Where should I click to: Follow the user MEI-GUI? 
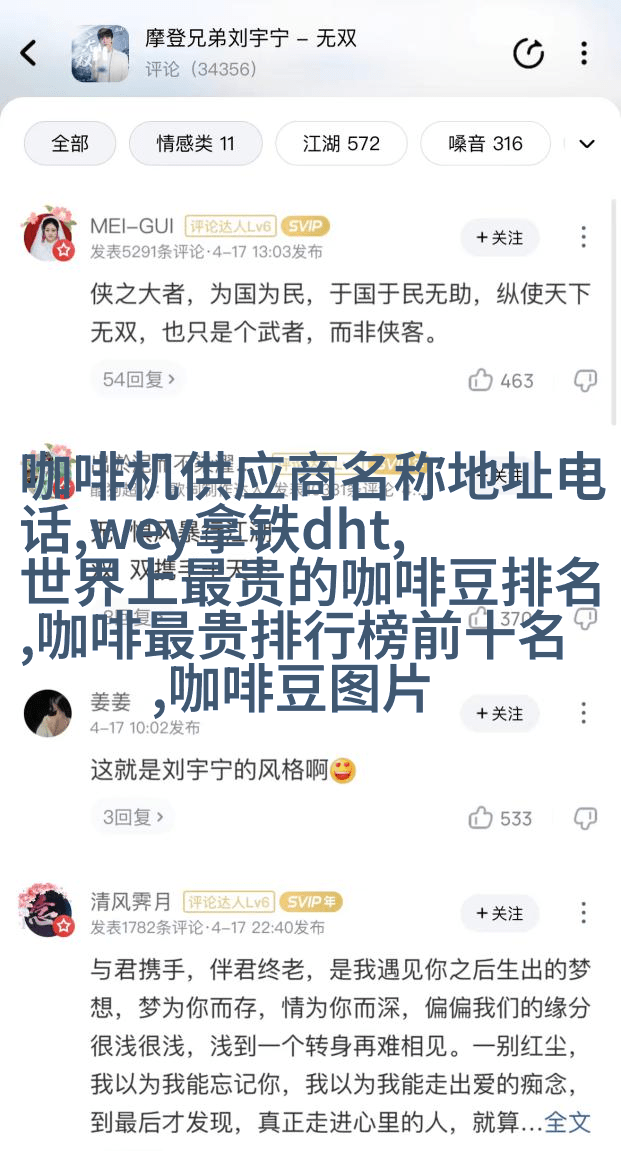point(499,238)
